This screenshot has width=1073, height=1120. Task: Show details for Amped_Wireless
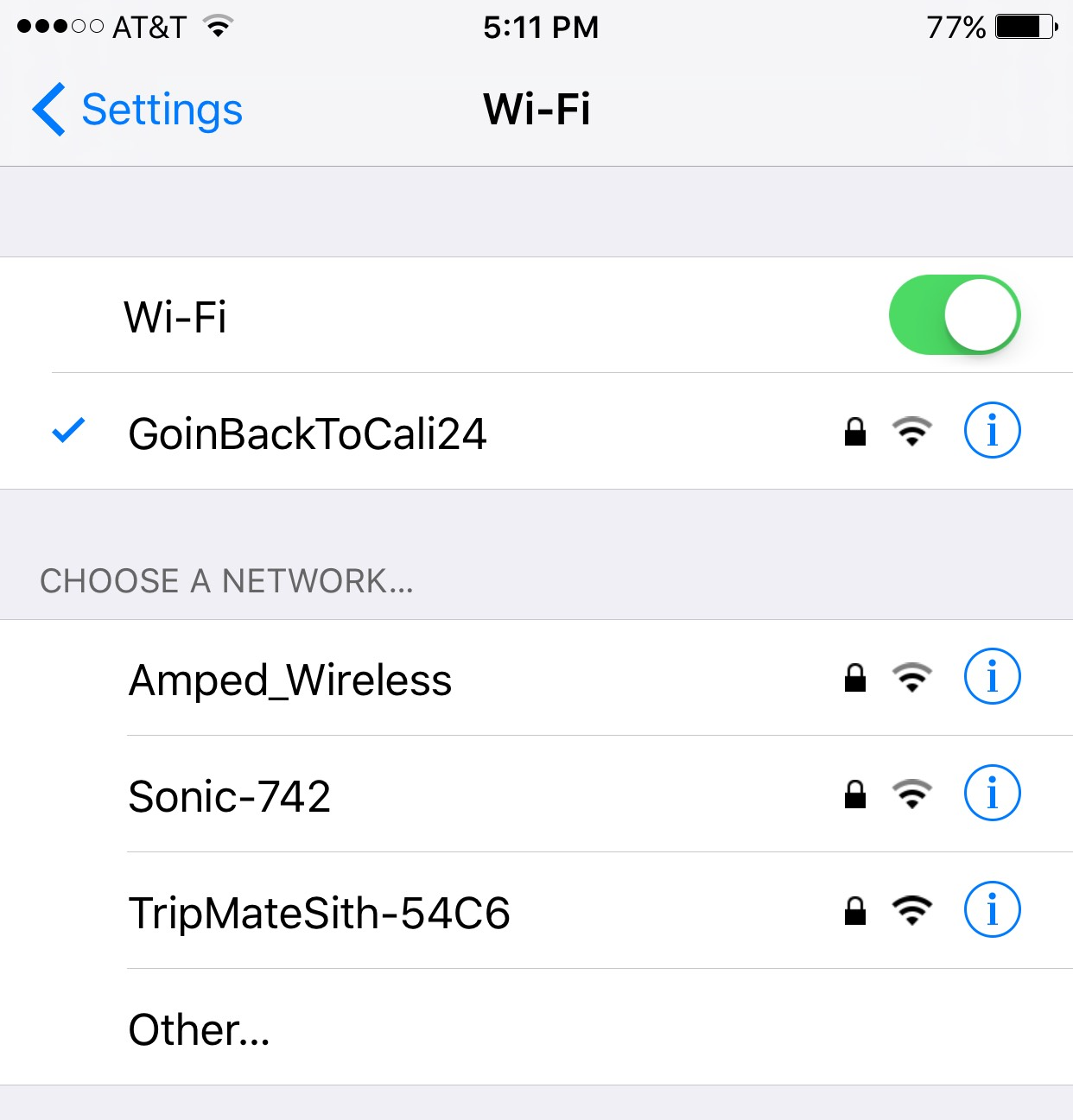pos(992,677)
